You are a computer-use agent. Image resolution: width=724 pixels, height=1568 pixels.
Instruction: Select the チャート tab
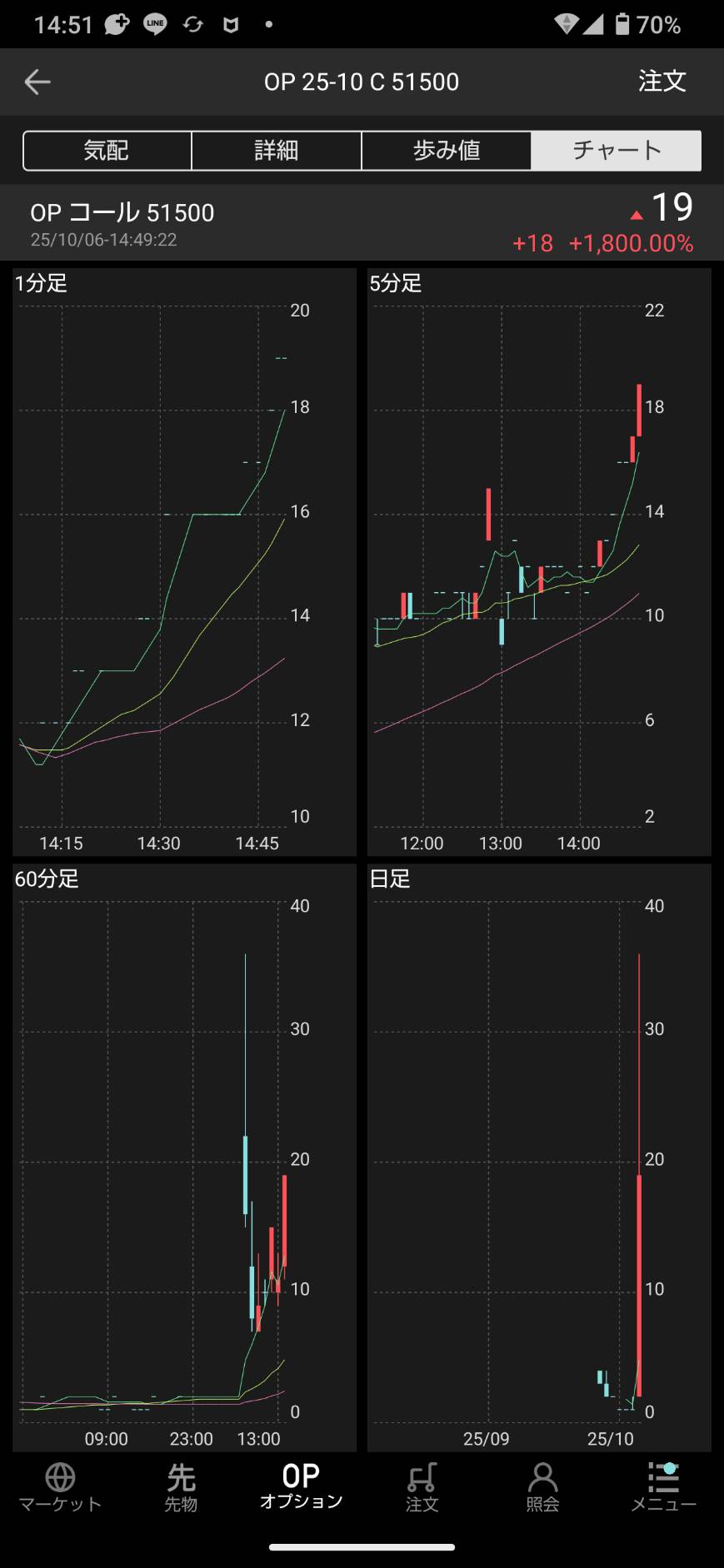616,151
